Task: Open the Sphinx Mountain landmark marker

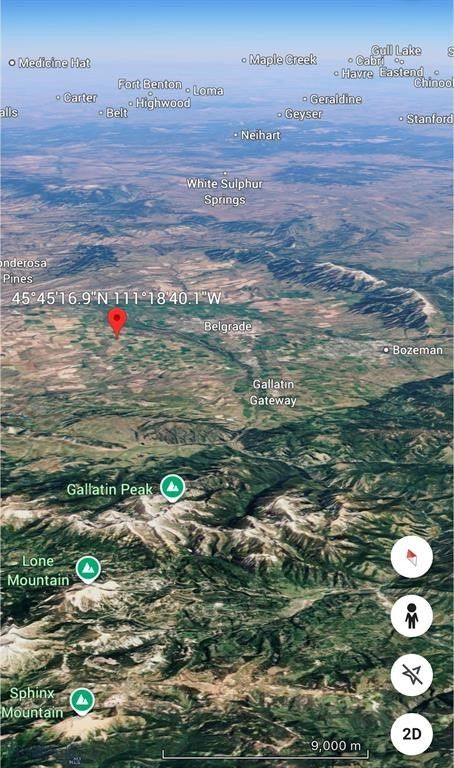Action: (x=82, y=701)
